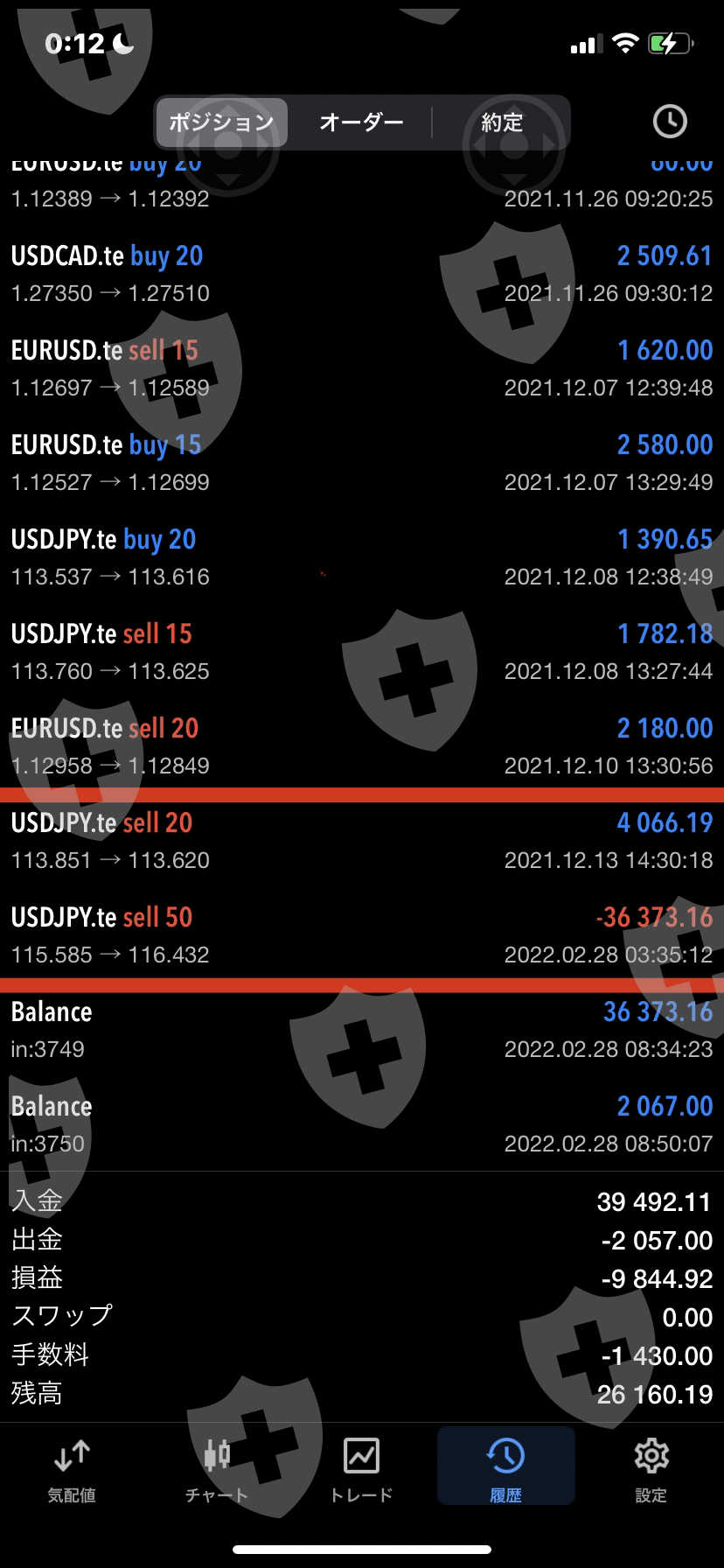Open the history period clock icon
Image resolution: width=724 pixels, height=1568 pixels.
670,122
